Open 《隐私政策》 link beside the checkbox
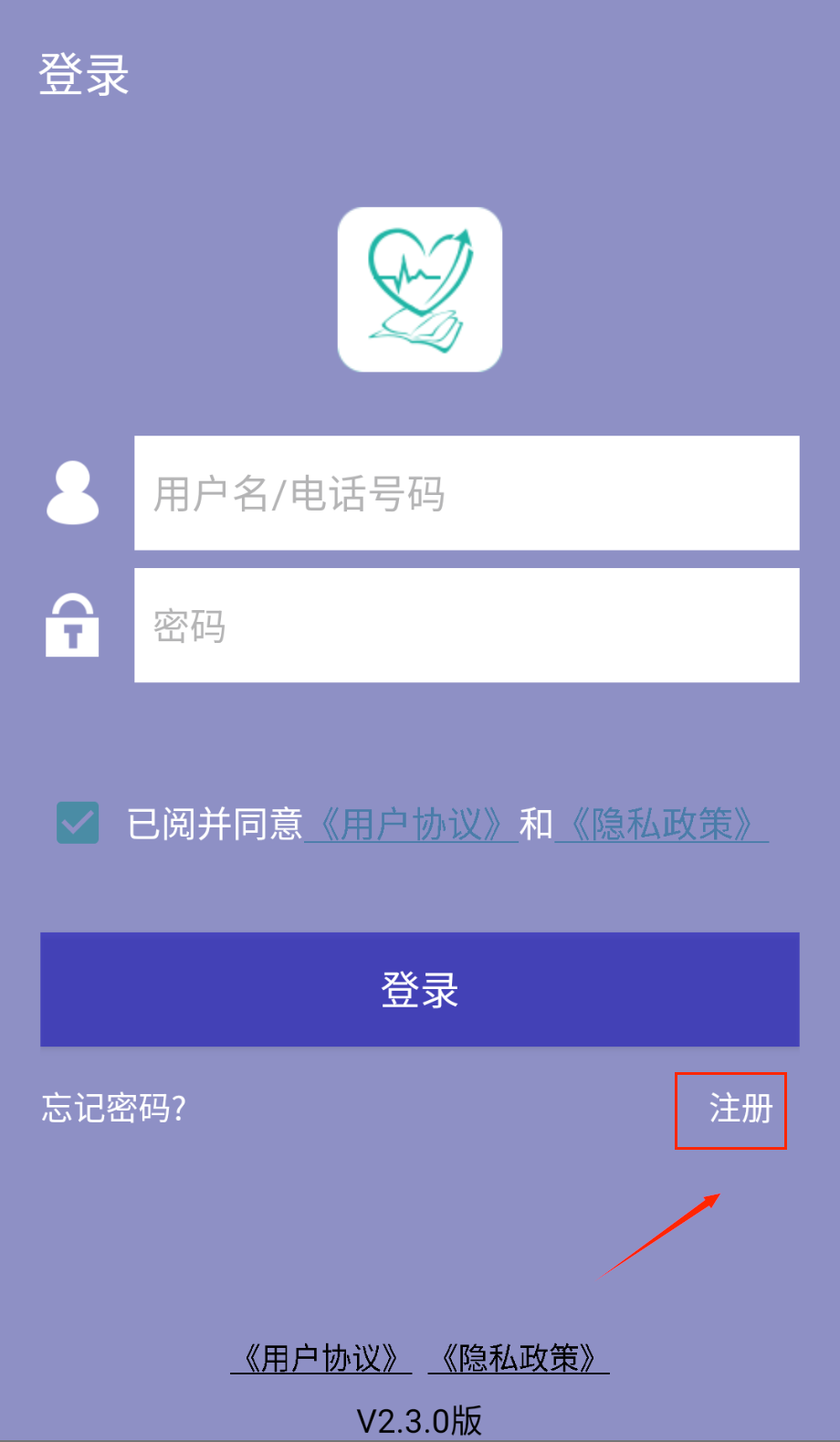 coord(661,825)
